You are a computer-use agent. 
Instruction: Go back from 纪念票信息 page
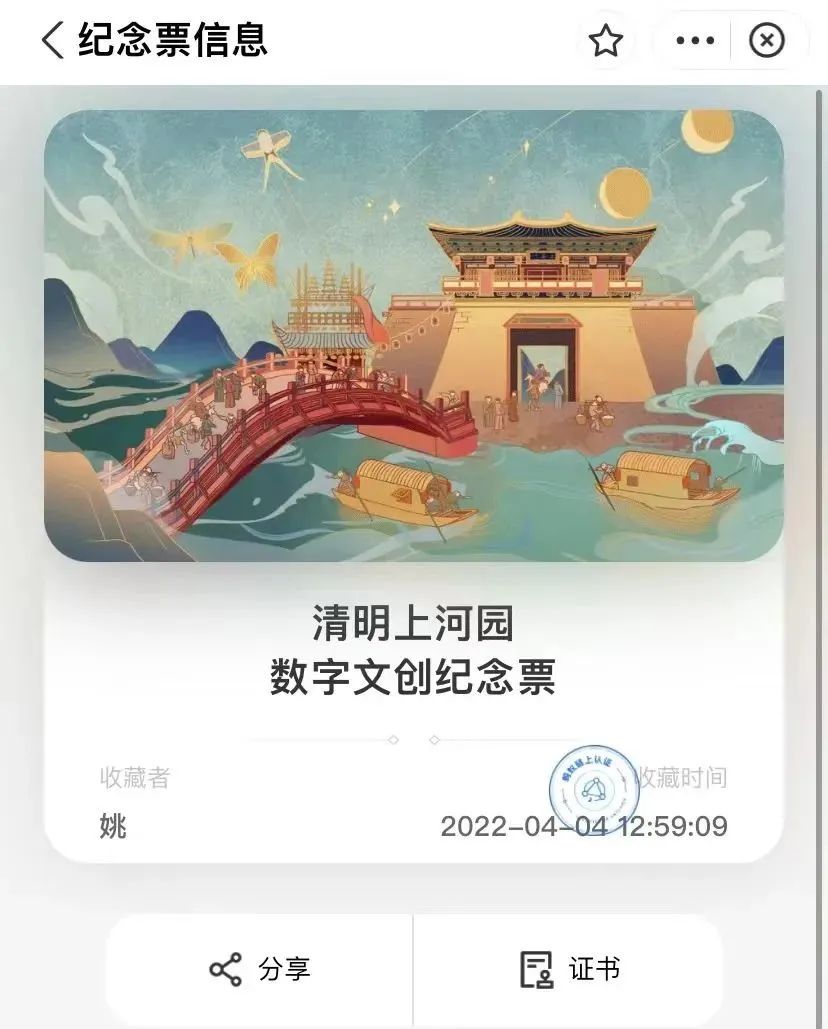[53, 40]
